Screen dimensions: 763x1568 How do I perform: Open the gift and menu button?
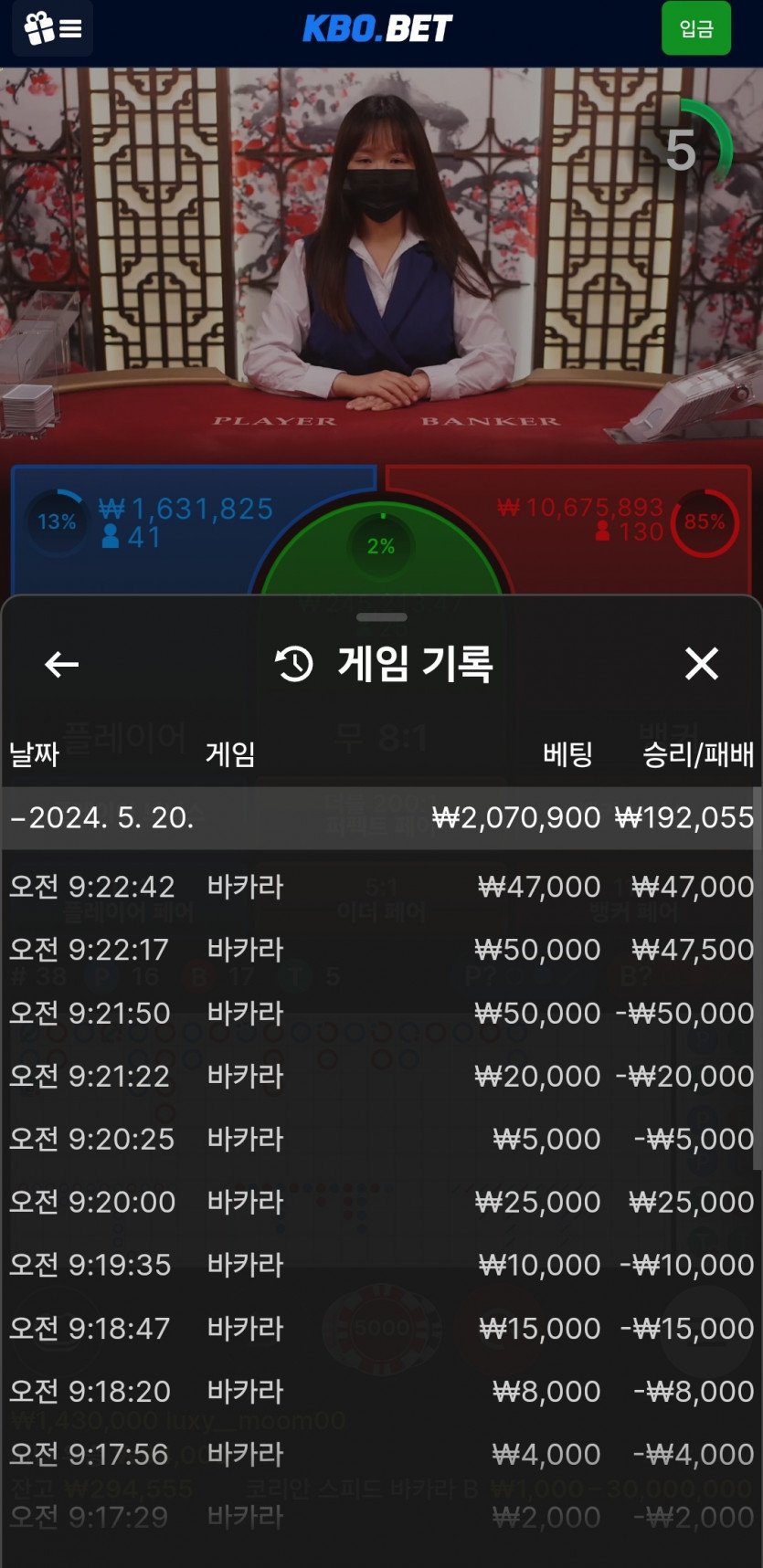point(53,29)
